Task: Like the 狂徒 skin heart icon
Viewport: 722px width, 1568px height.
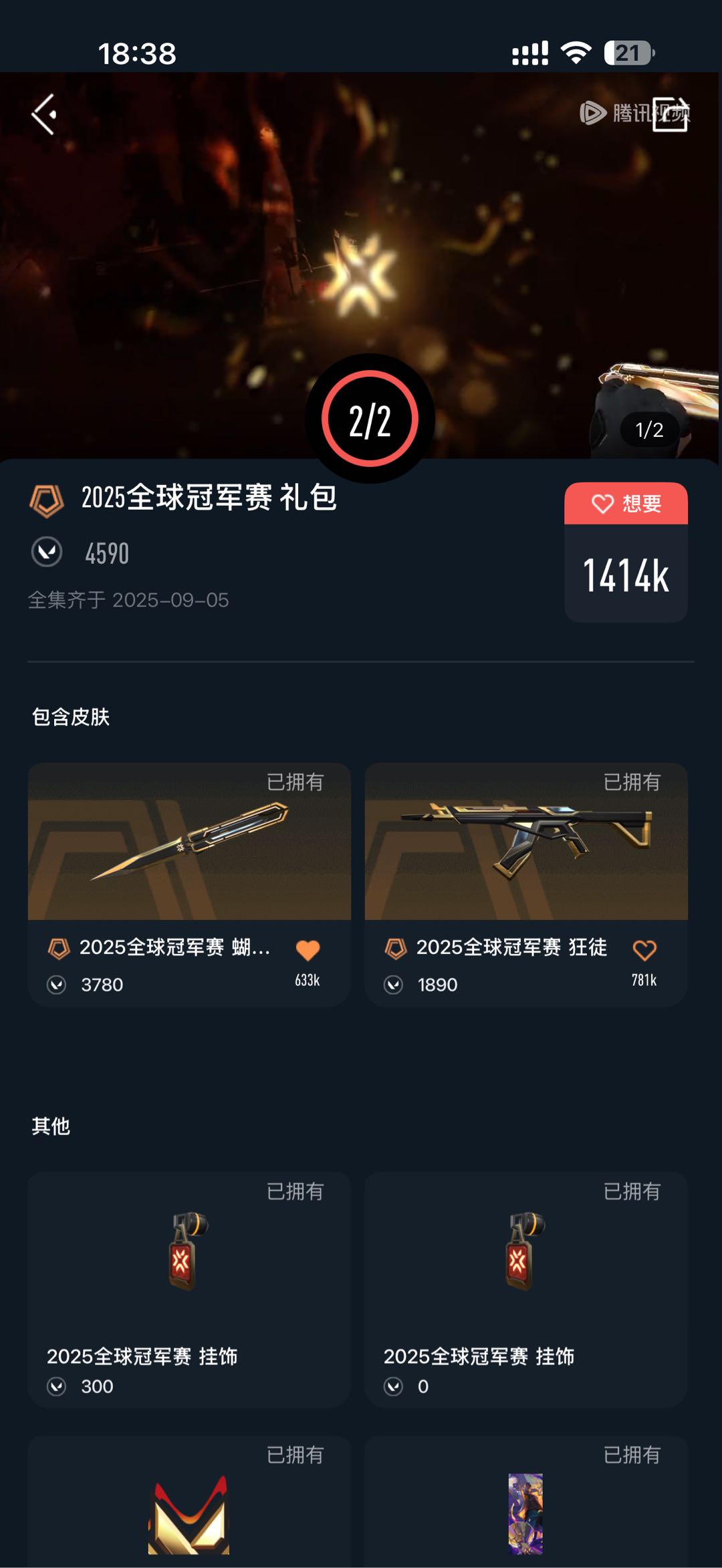Action: pos(644,950)
